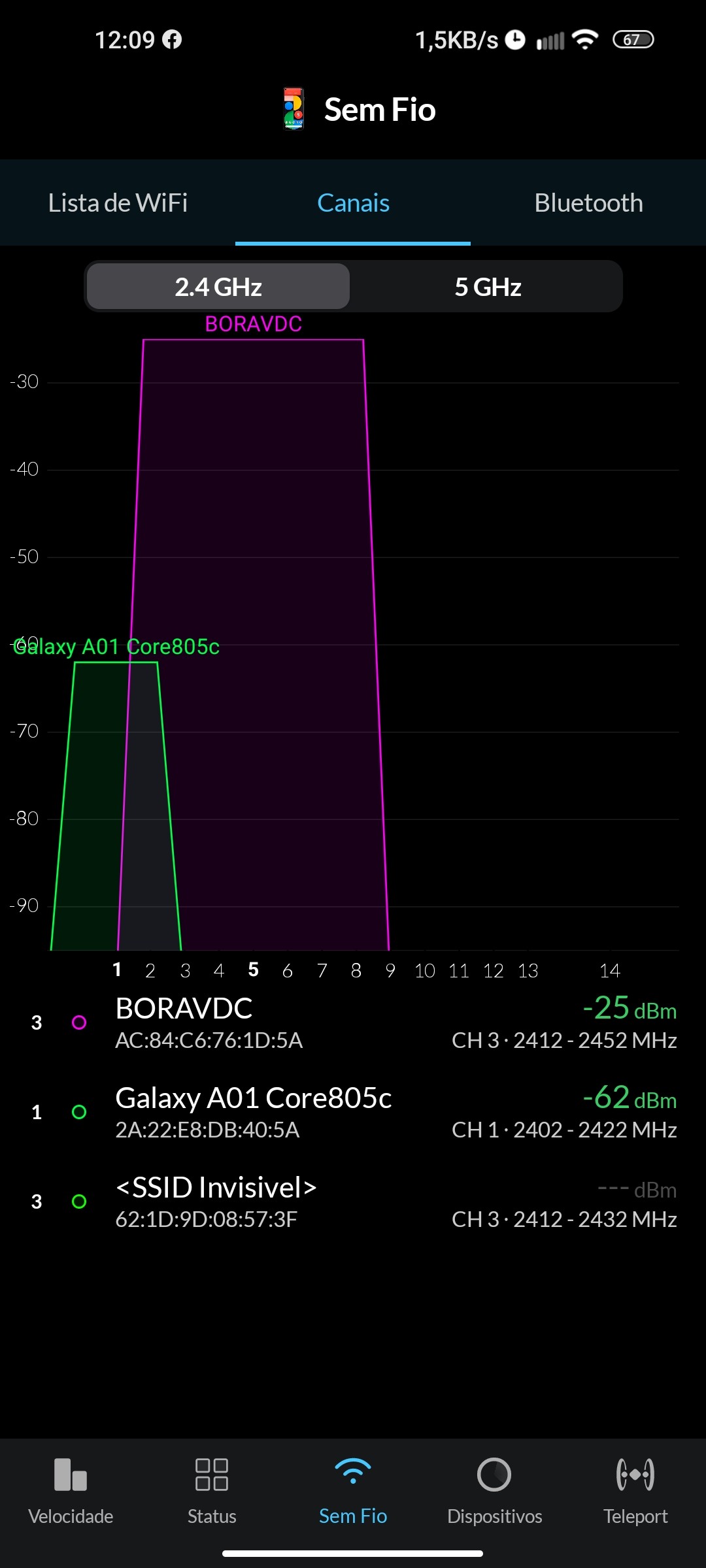Viewport: 706px width, 1568px height.
Task: Select the Canais tab
Action: [x=353, y=203]
